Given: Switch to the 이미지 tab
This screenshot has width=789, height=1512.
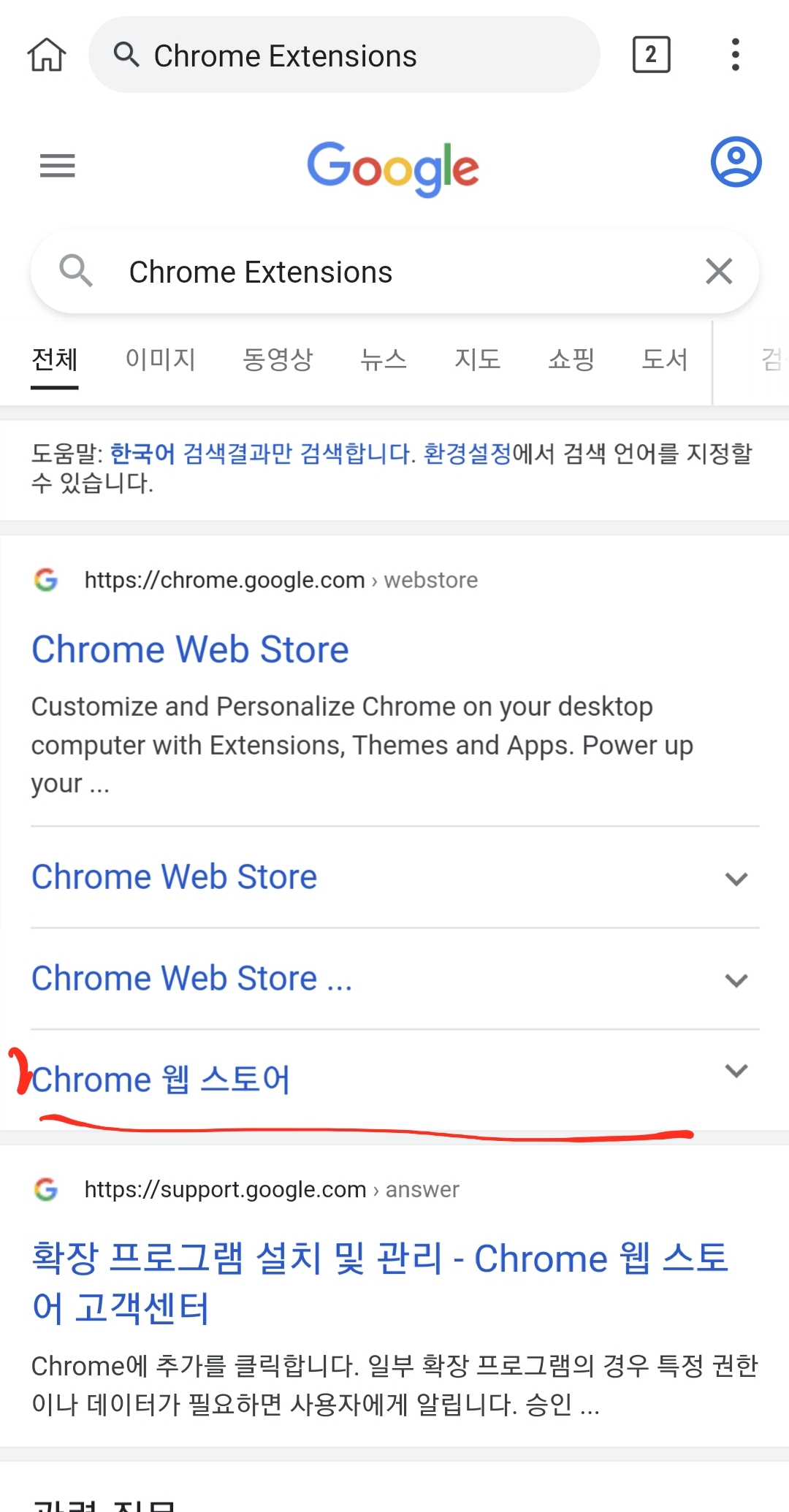Looking at the screenshot, I should (161, 359).
